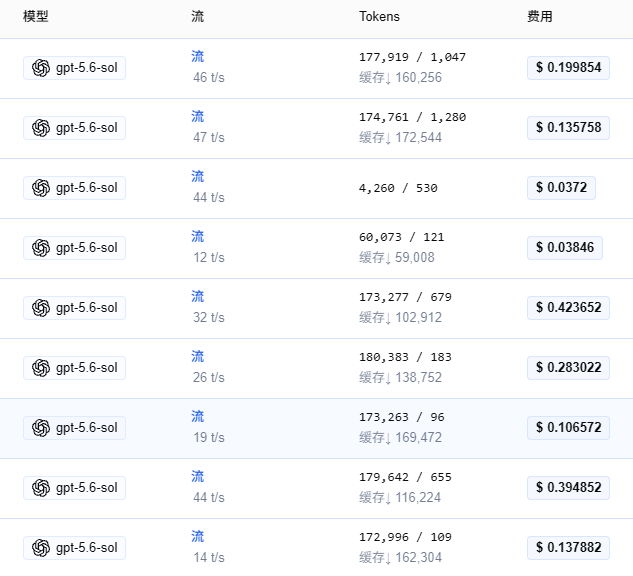Tap the gpt-5.6-sol chip in the $ 0.394852 row

pos(74,488)
